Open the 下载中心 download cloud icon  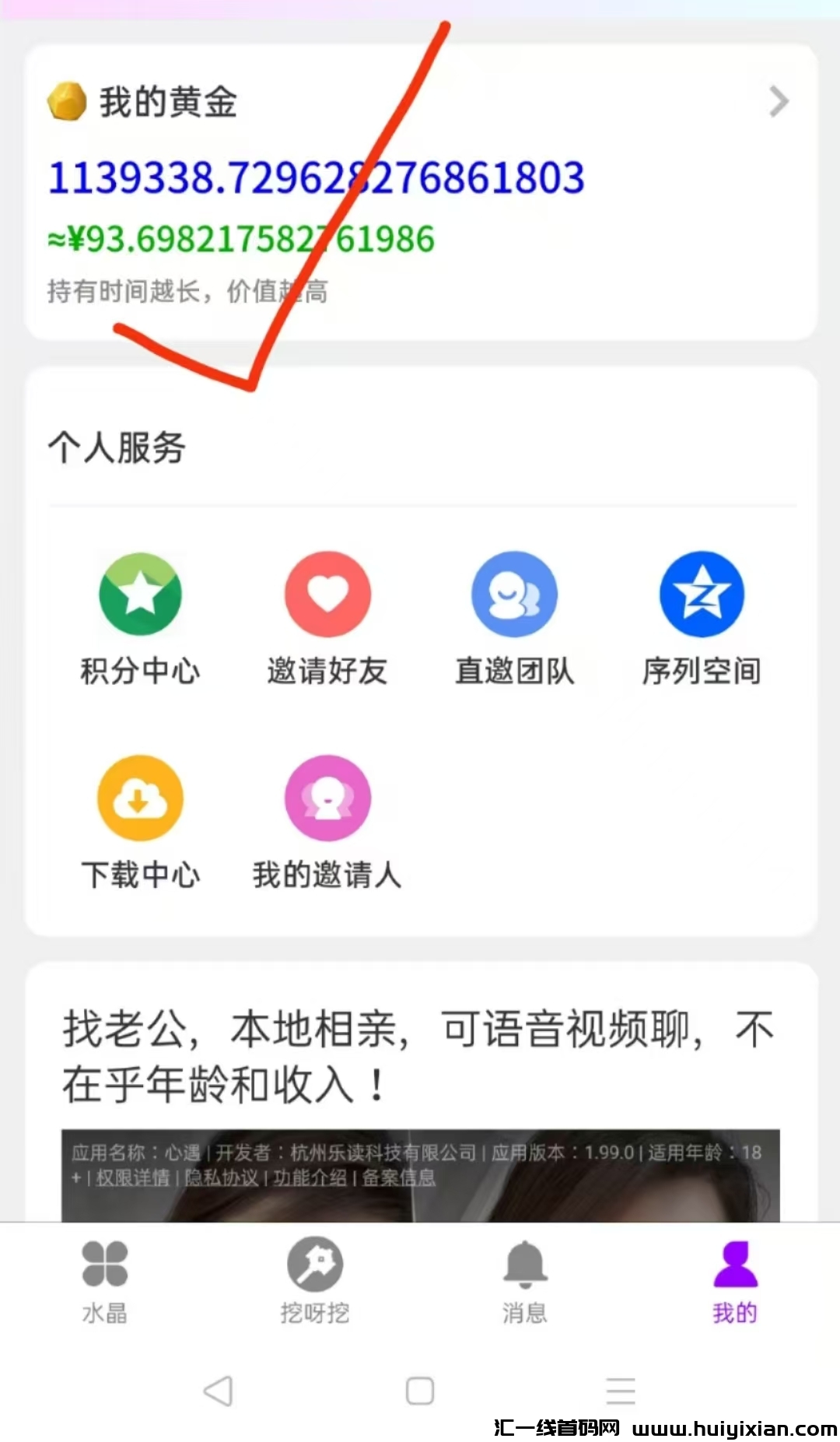point(140,798)
